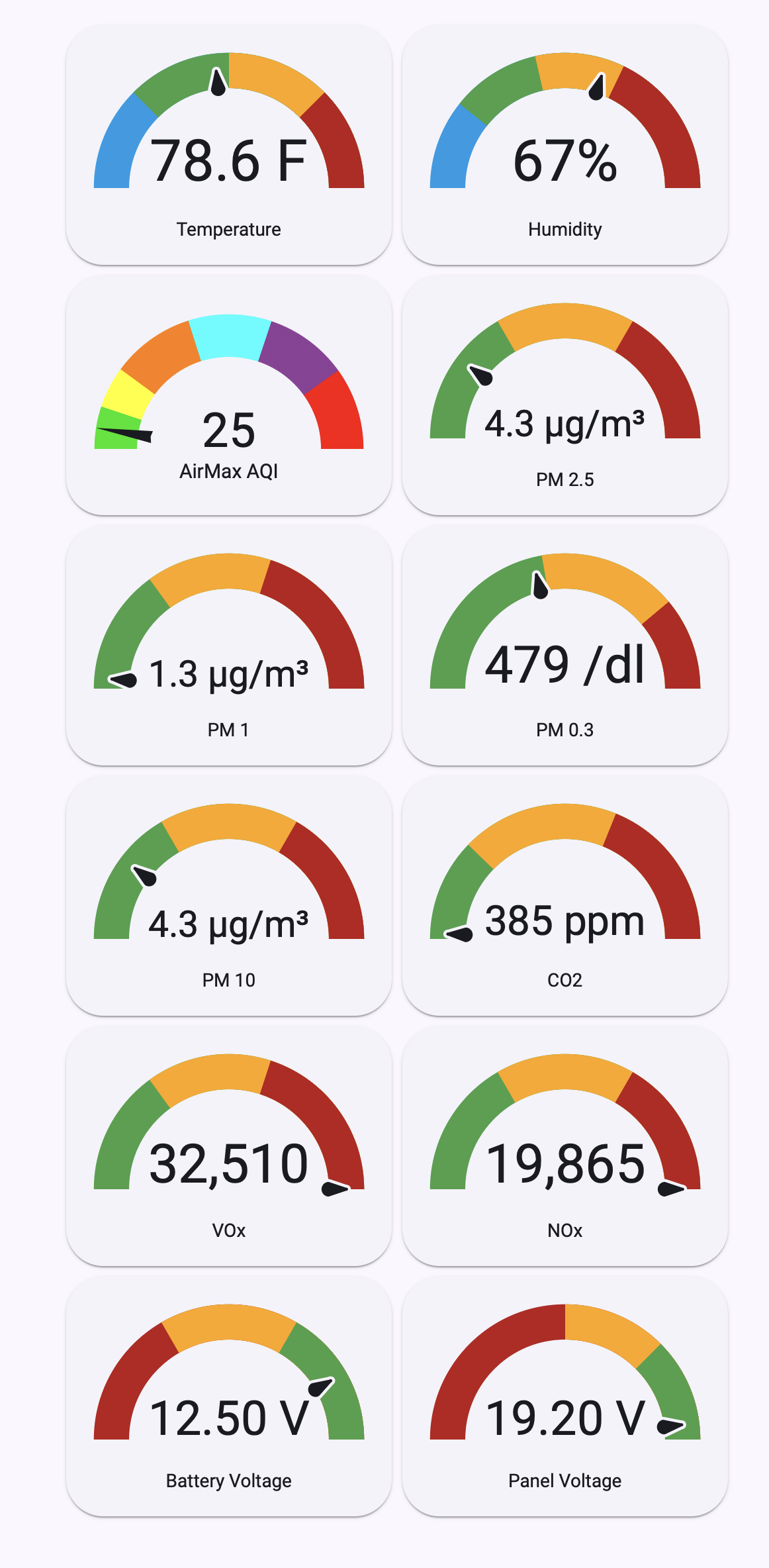Screen dimensions: 769x1568
Task: Open the PM 10 gauge card
Action: click(229, 895)
